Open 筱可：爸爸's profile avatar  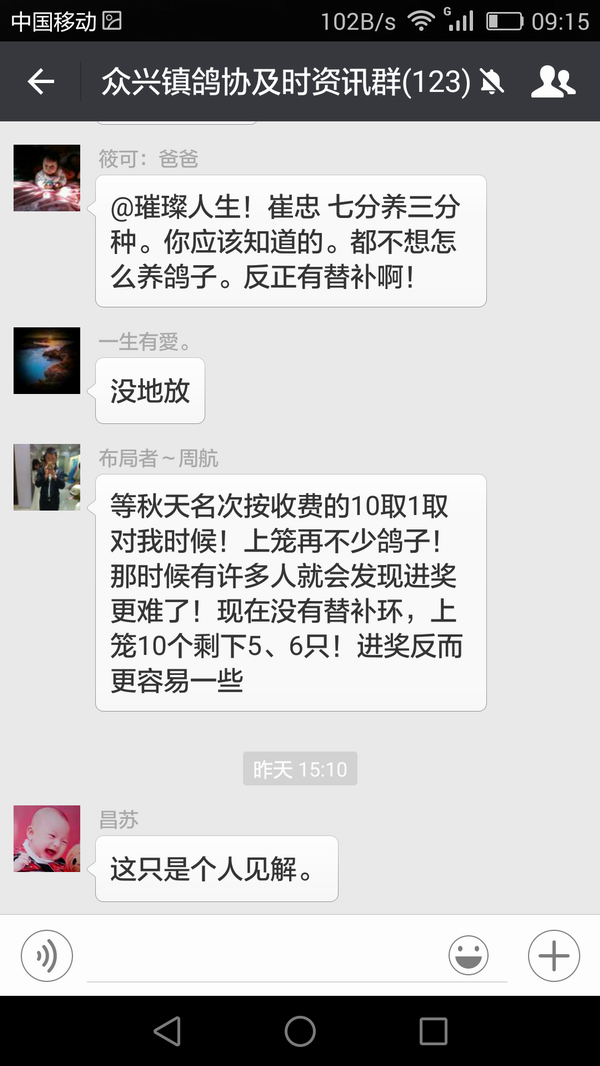47,178
